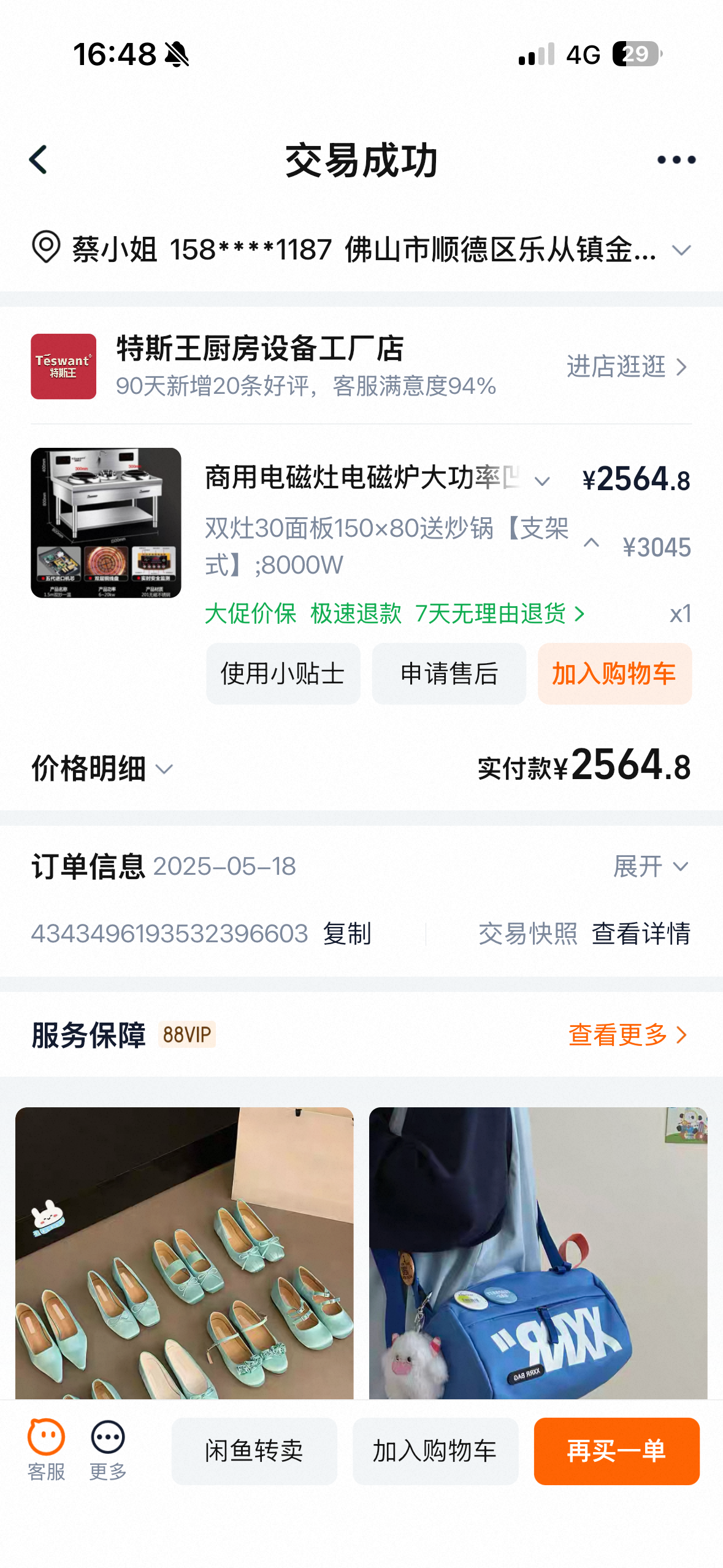Apply for after-sales service with 申请售后
723x1568 pixels.
449,674
